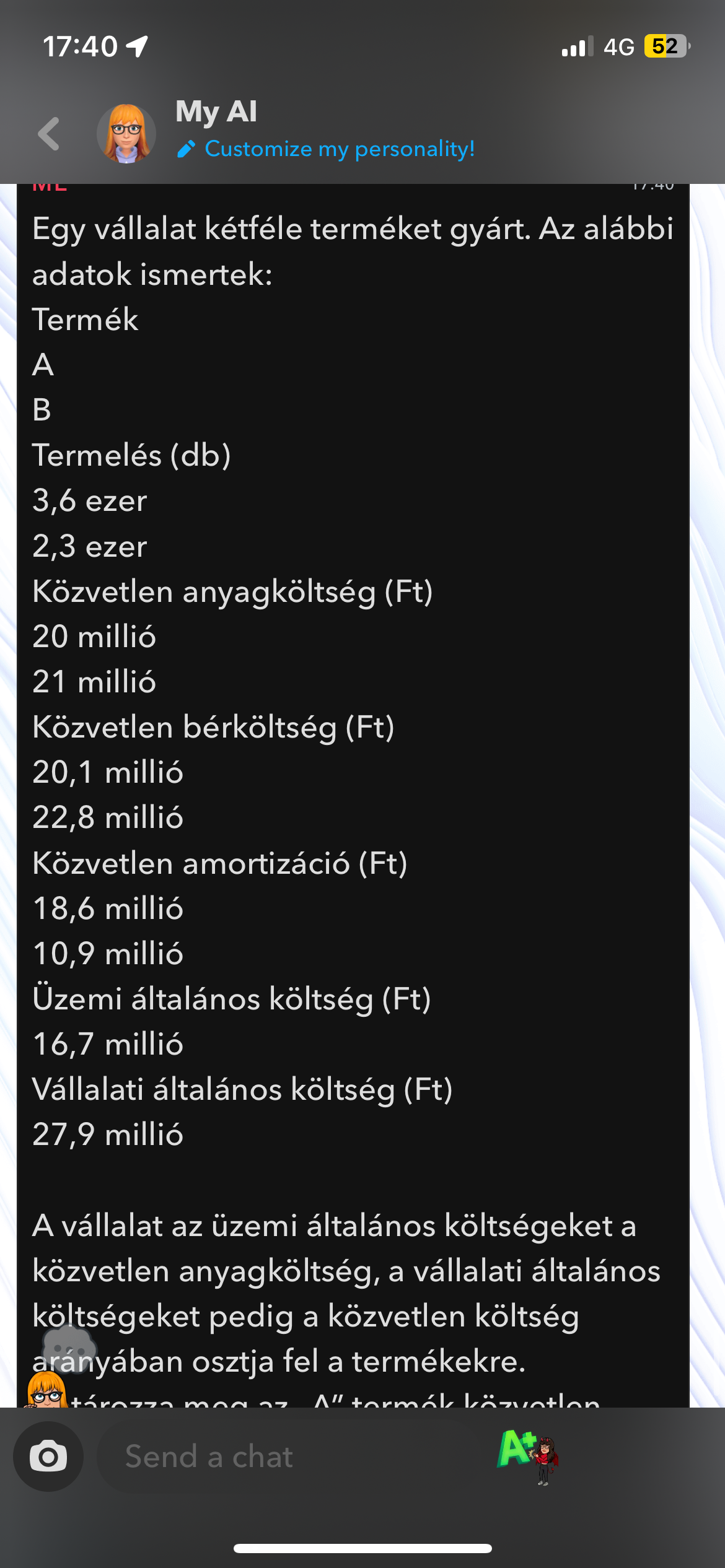This screenshot has height=1568, width=725.
Task: Open the camera from chat bar
Action: [48, 1457]
